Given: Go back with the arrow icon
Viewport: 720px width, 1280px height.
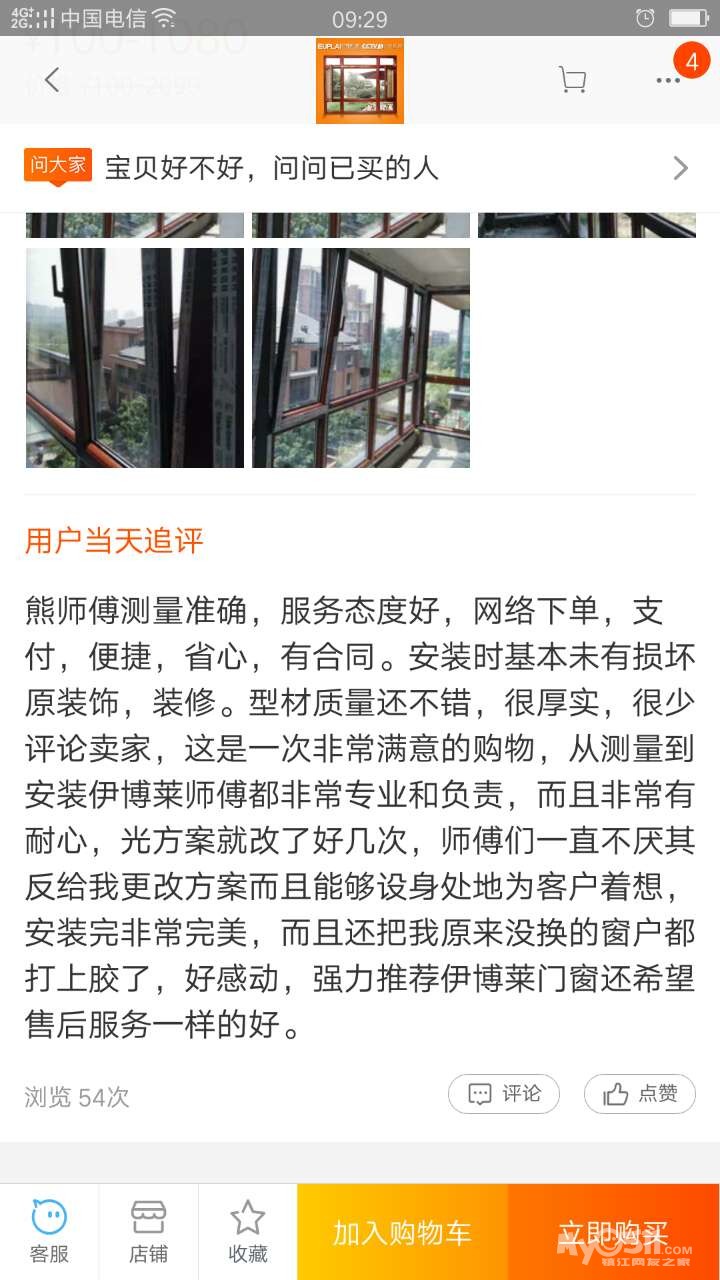Looking at the screenshot, I should [52, 80].
